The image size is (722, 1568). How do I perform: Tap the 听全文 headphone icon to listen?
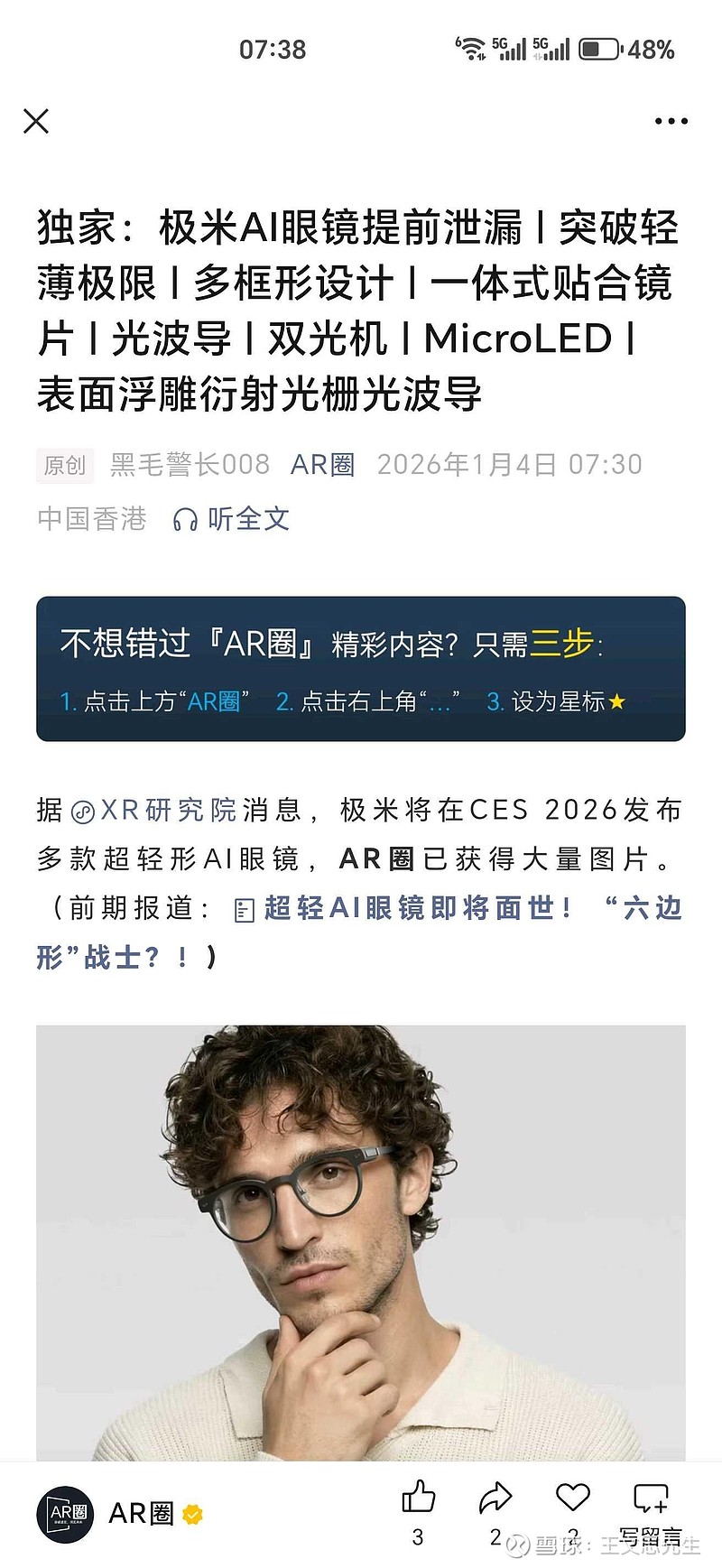186,519
